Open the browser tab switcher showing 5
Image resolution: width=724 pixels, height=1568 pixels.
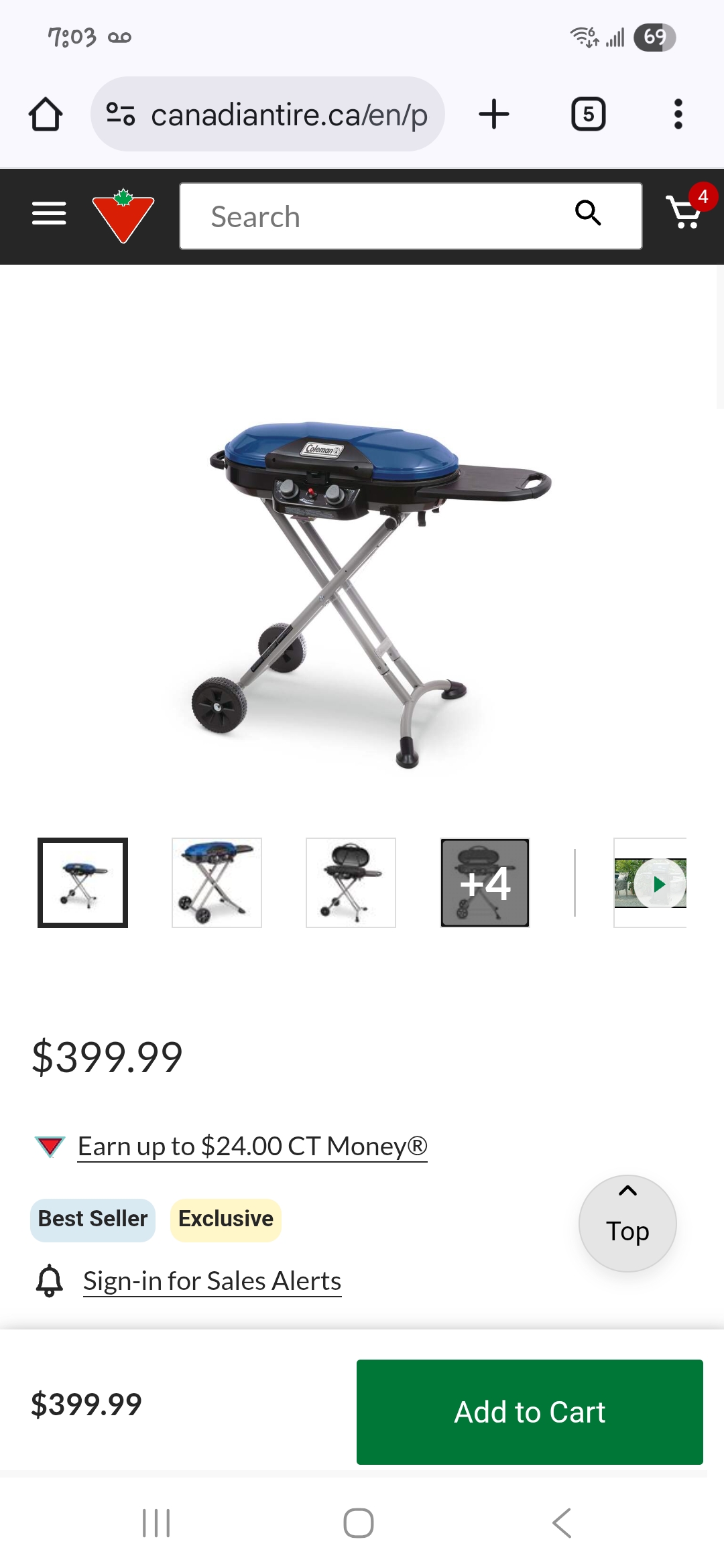point(589,114)
